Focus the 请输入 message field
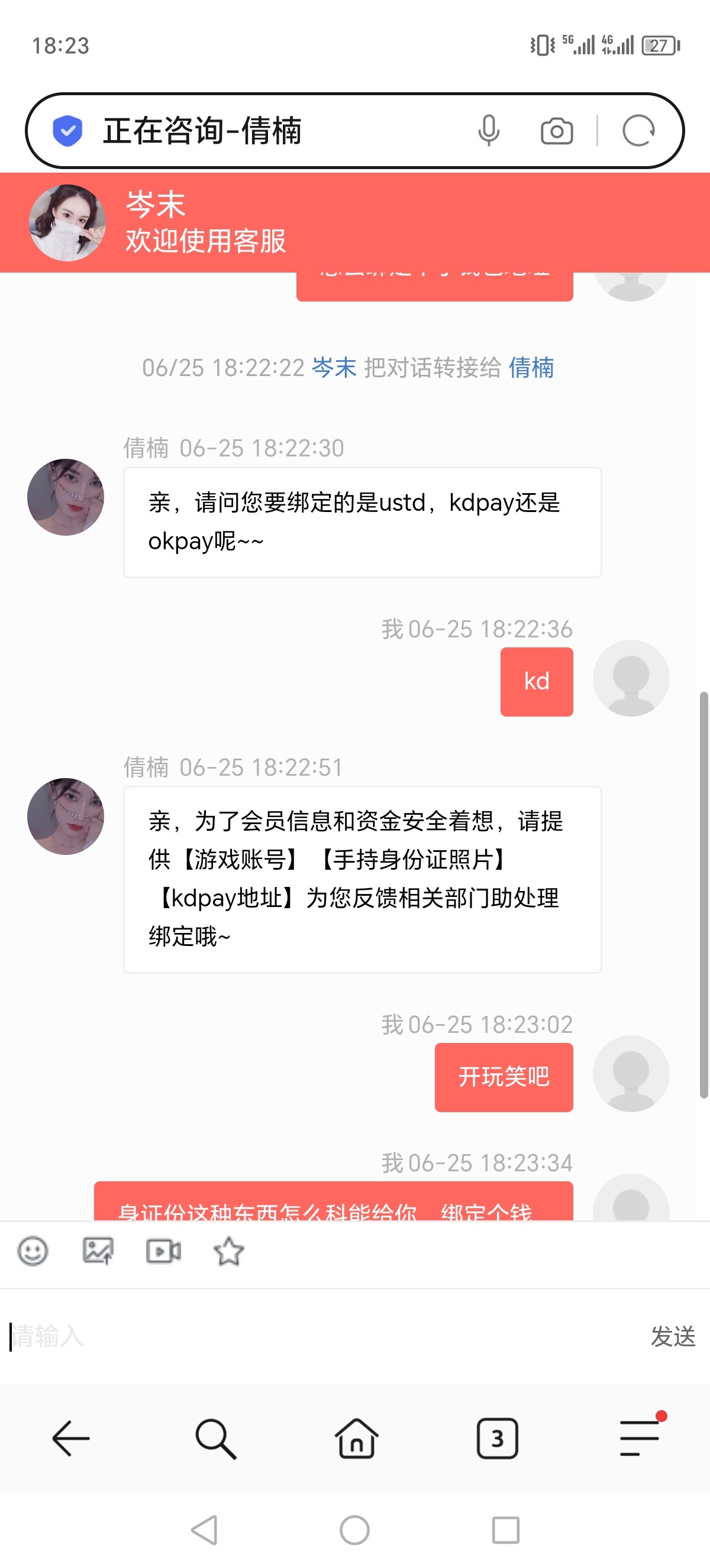 click(x=317, y=1337)
